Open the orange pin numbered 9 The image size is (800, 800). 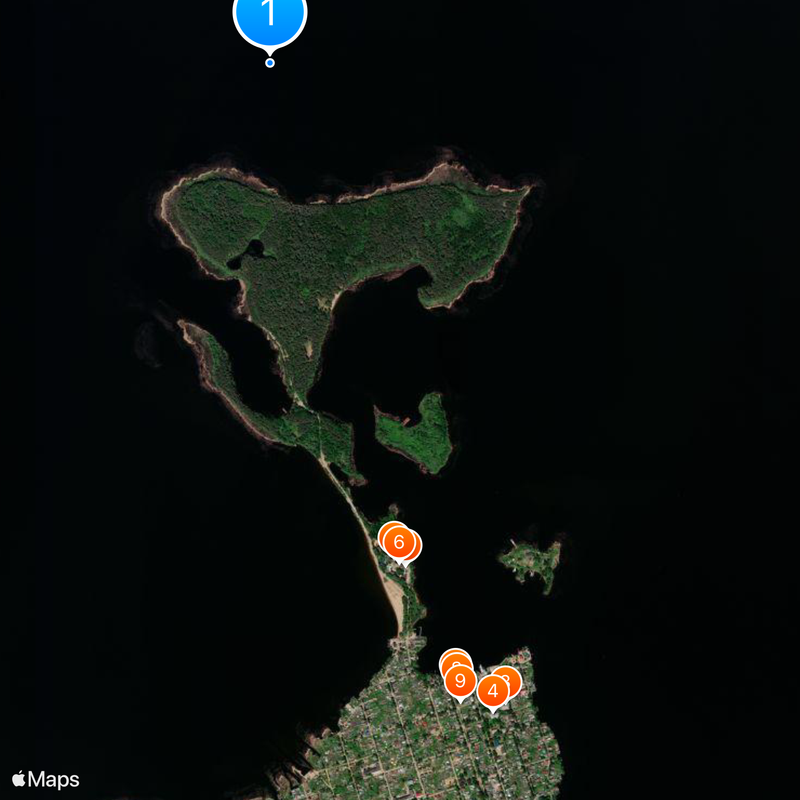point(460,681)
